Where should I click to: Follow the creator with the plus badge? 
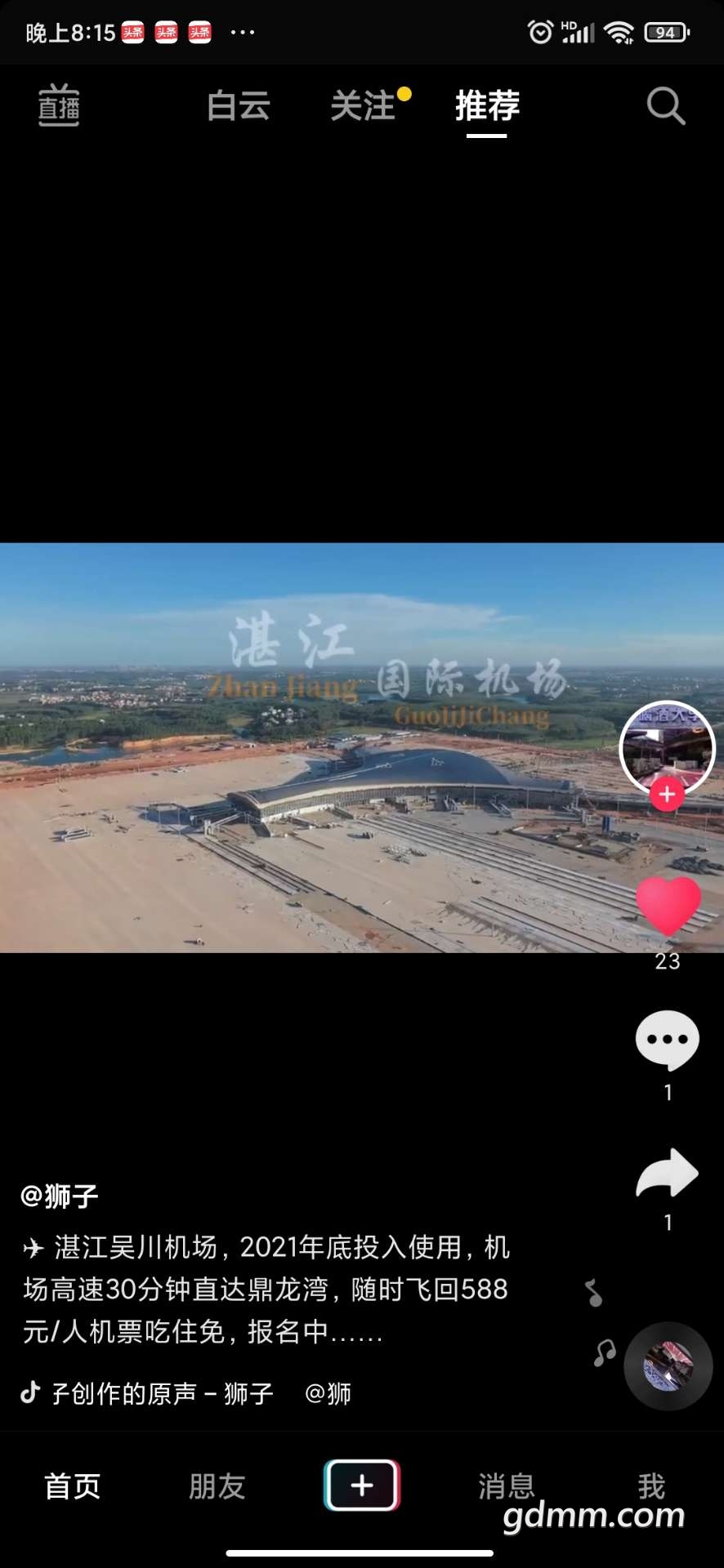click(667, 795)
